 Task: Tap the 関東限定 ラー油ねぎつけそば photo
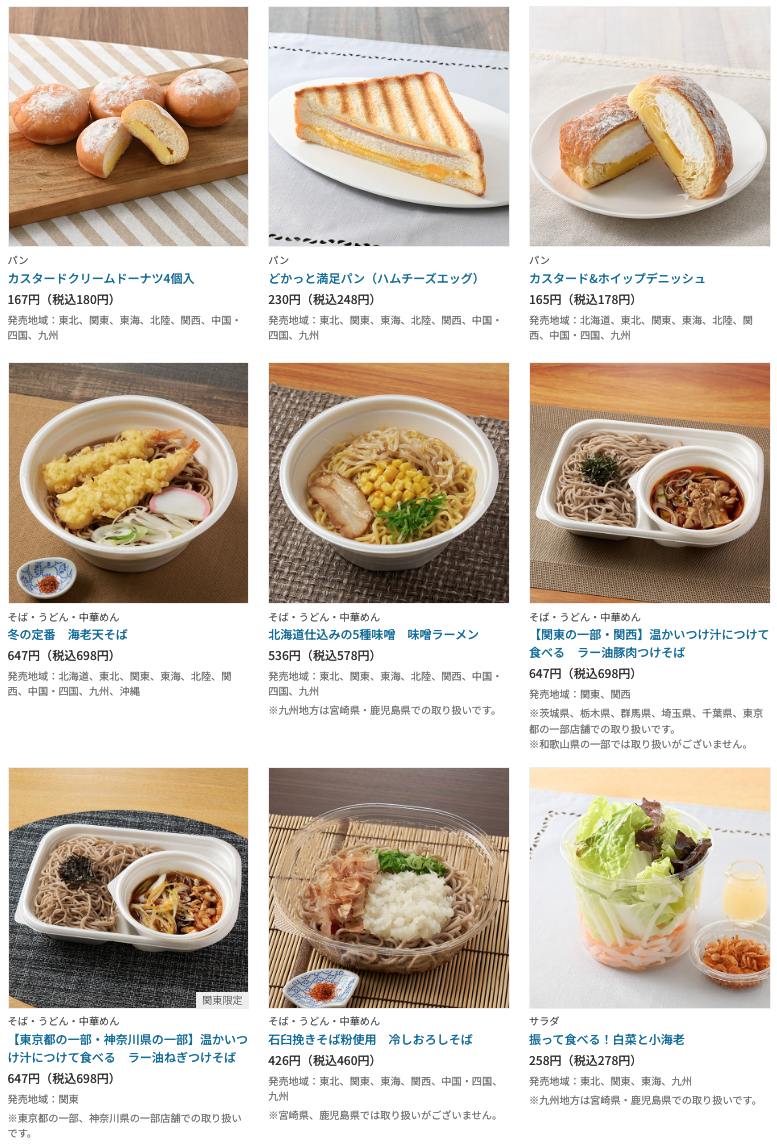pos(128,888)
